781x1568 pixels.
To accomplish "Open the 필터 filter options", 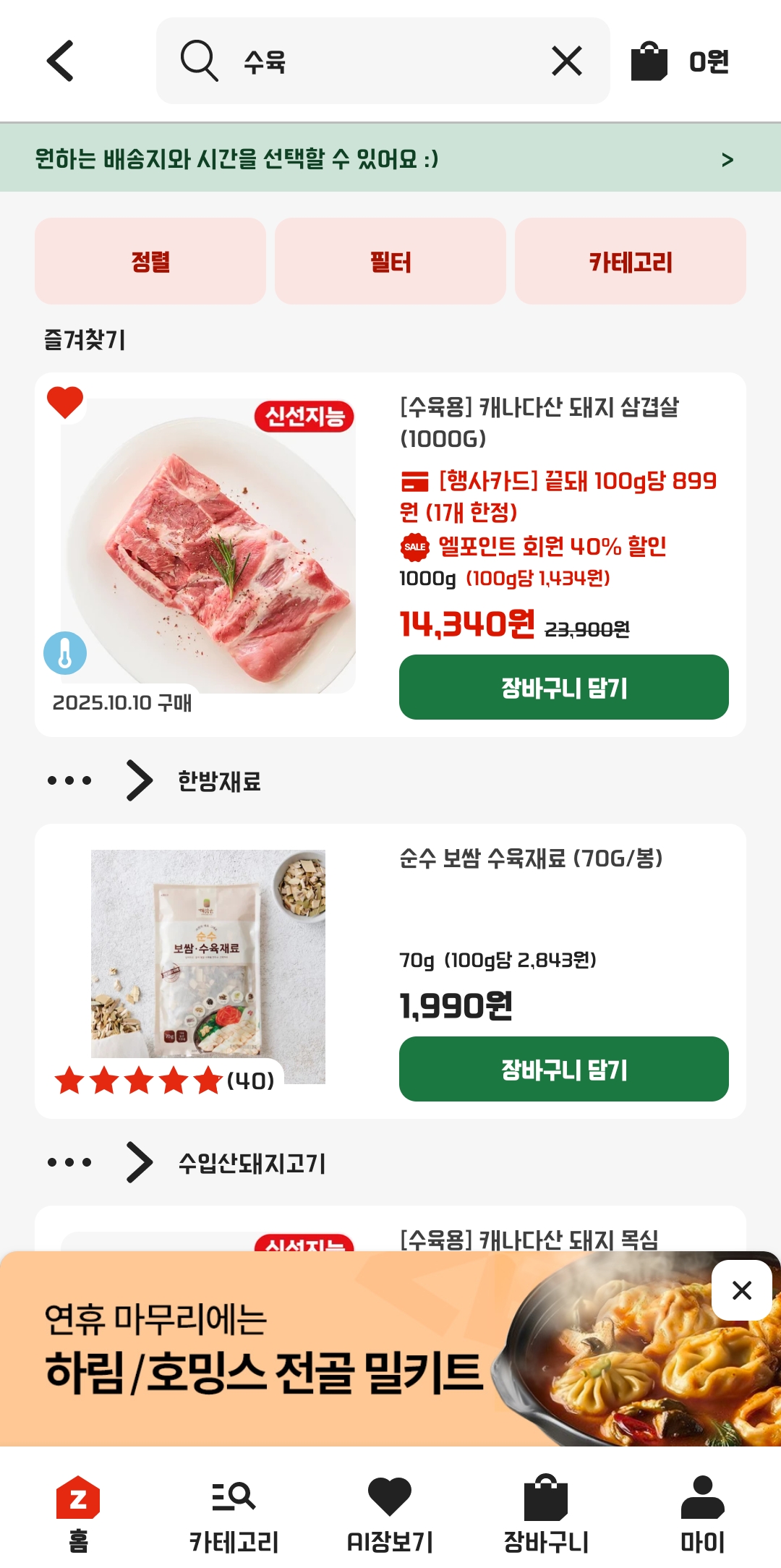I will pos(390,261).
